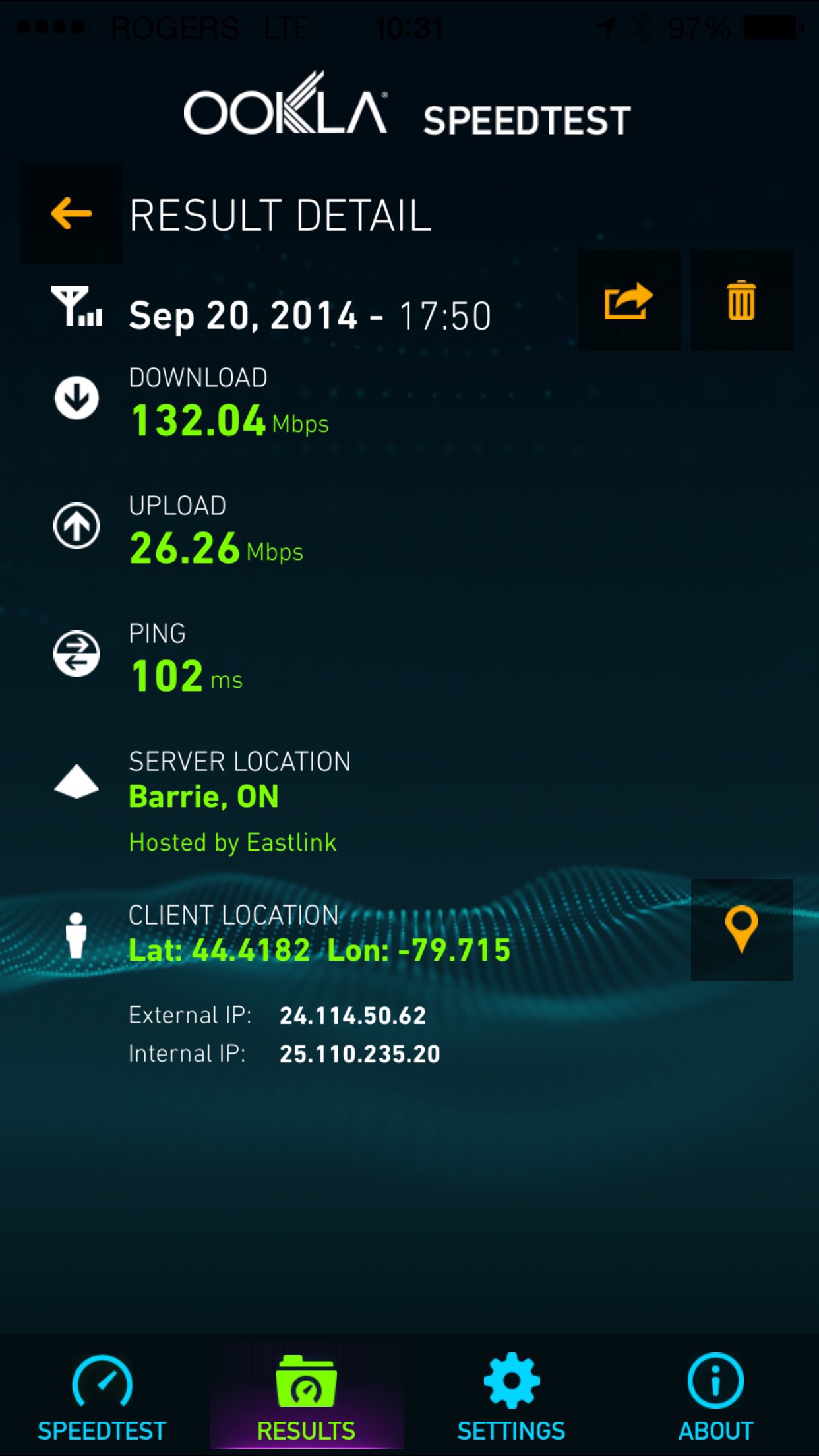Share this speed test result
Screen dimensions: 819x1456
(629, 300)
